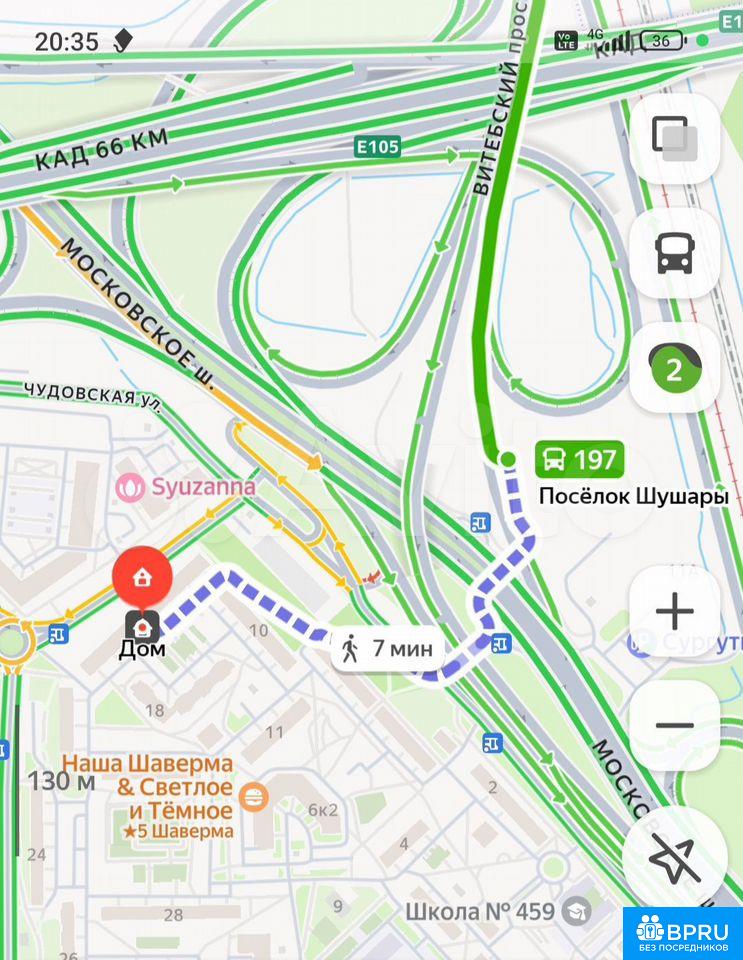The width and height of the screenshot is (743, 960).
Task: Open the bus 197 route label
Action: click(579, 460)
